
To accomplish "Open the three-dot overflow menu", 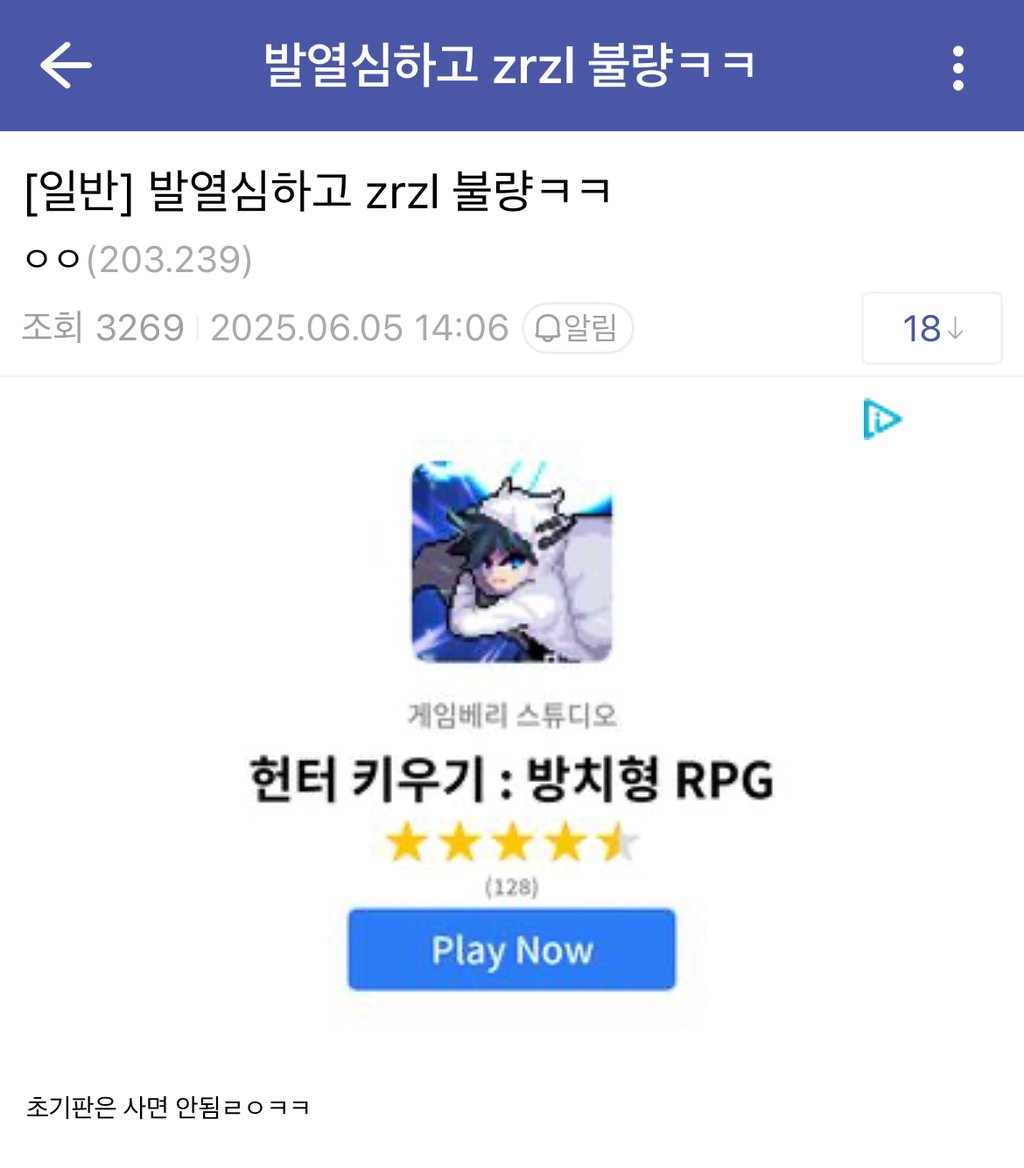I will click(x=957, y=67).
